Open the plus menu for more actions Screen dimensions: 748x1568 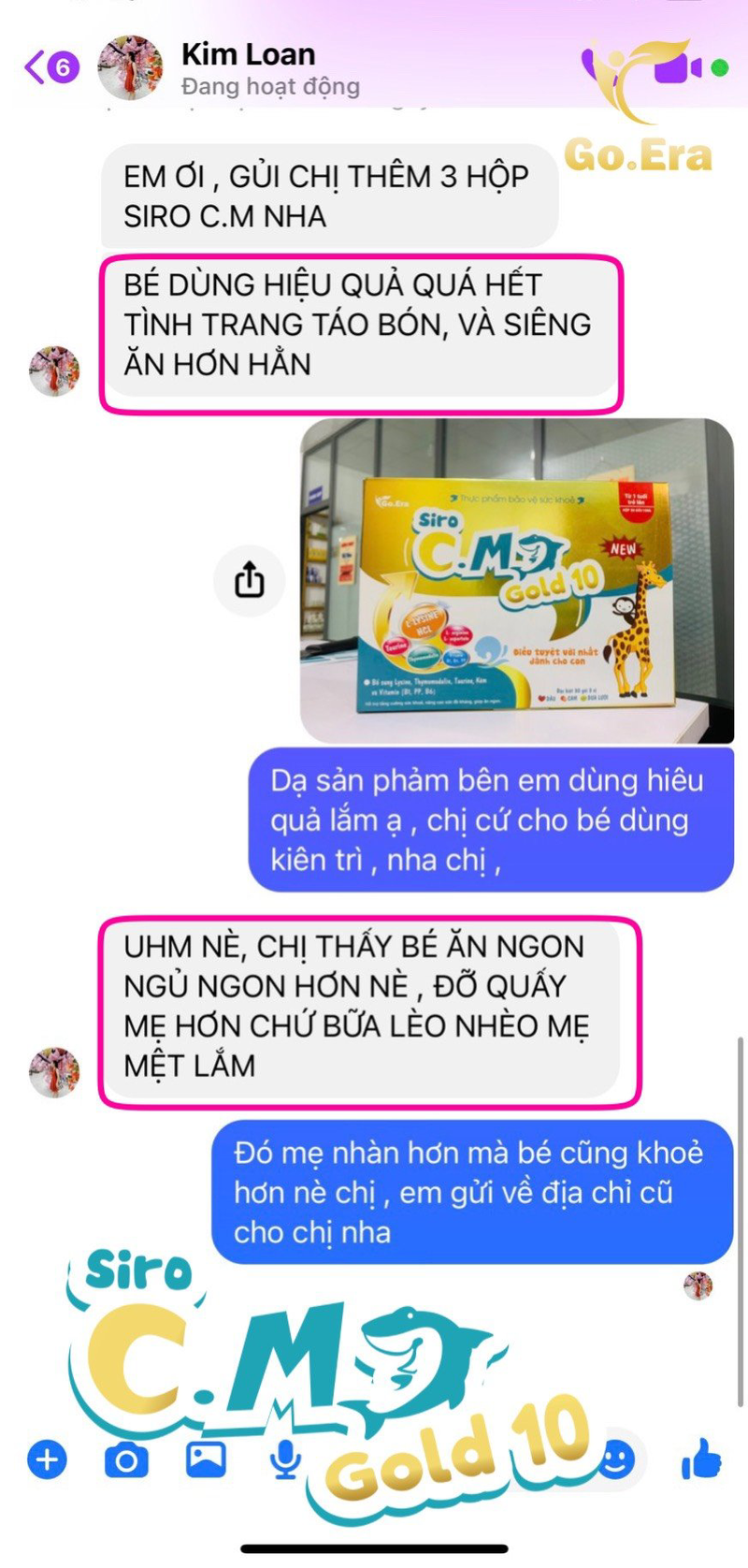[x=47, y=1459]
